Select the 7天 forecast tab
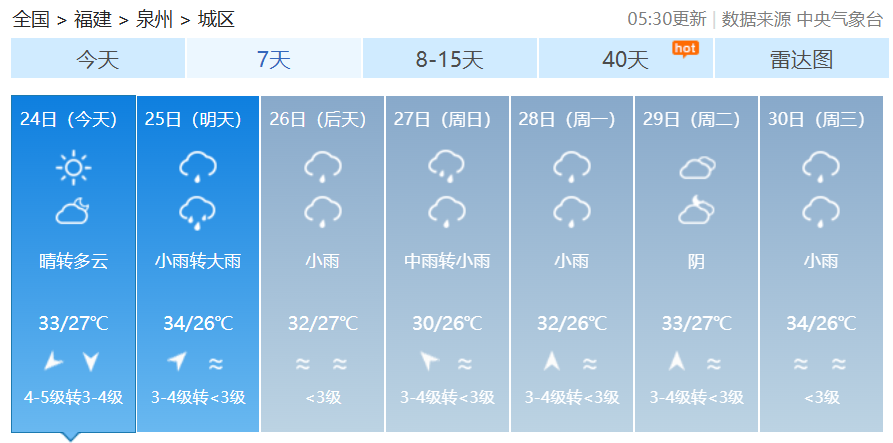The image size is (893, 443). [273, 59]
